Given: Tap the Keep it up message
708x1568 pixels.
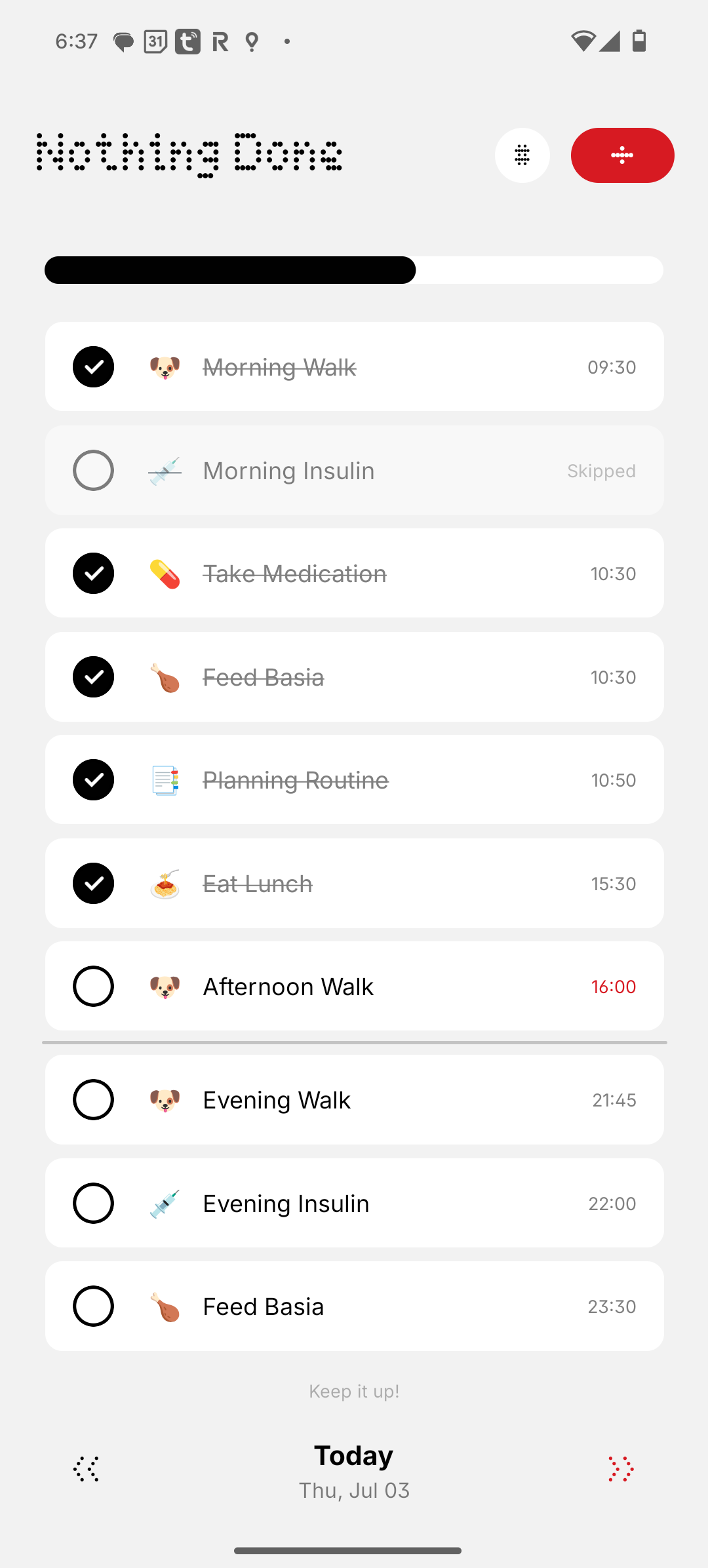Looking at the screenshot, I should tap(354, 1391).
